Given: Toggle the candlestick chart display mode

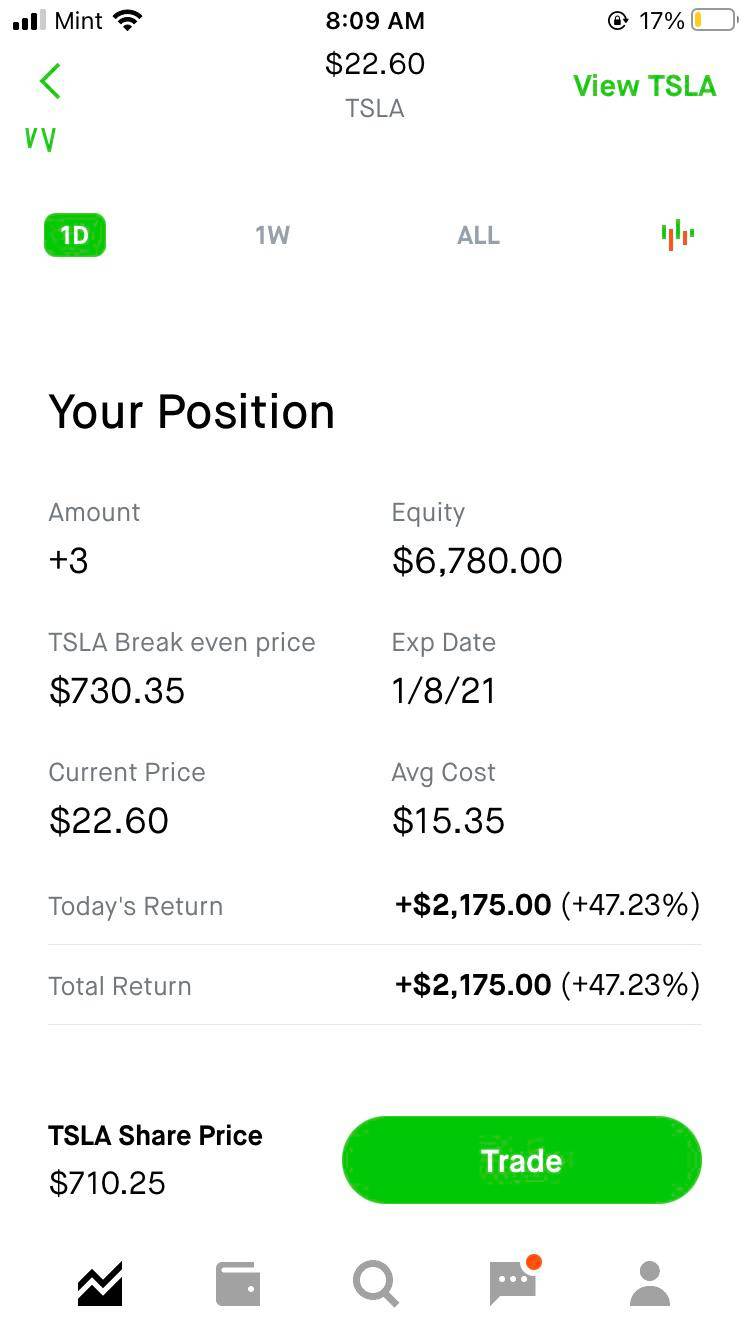Looking at the screenshot, I should 677,235.
